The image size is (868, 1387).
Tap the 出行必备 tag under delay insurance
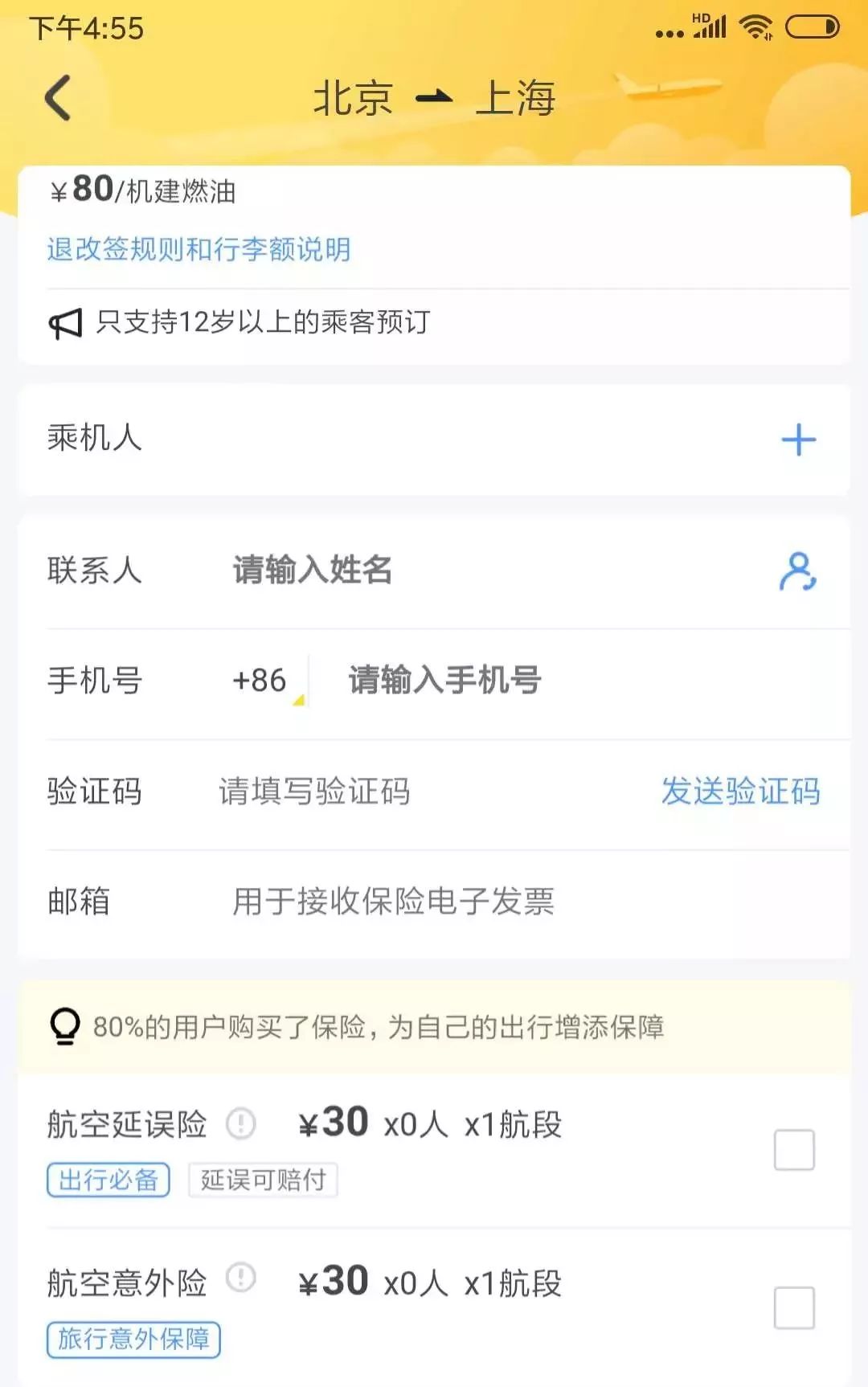108,1181
